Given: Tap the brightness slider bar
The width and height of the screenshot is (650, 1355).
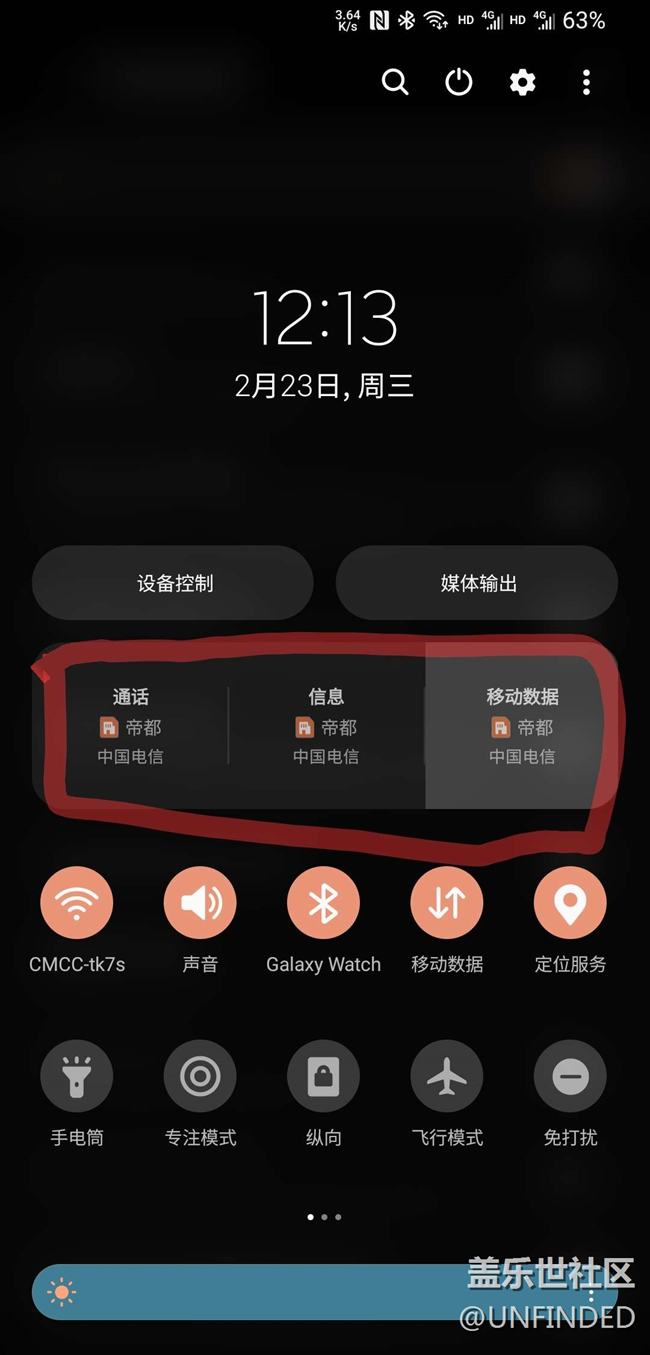Looking at the screenshot, I should 300,1292.
